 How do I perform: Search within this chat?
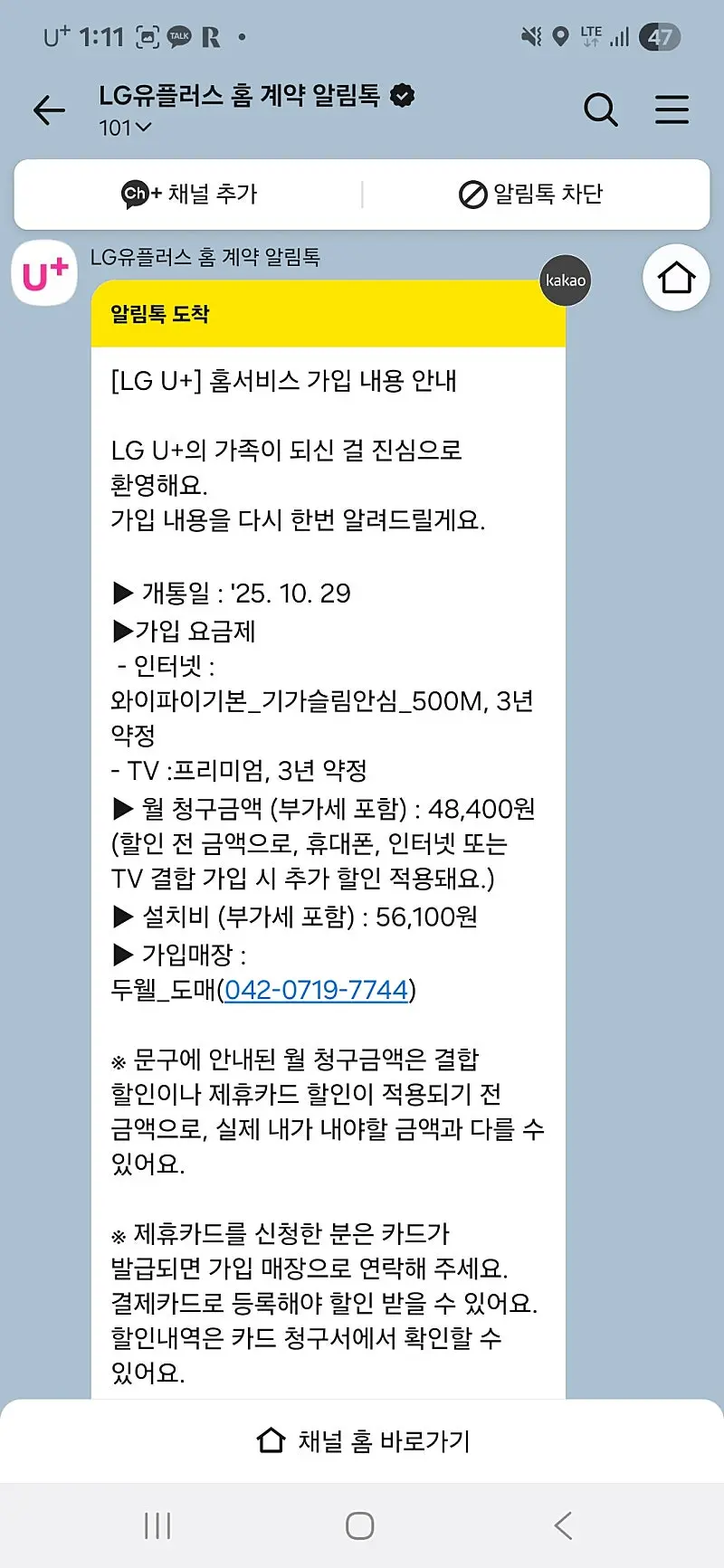click(600, 110)
